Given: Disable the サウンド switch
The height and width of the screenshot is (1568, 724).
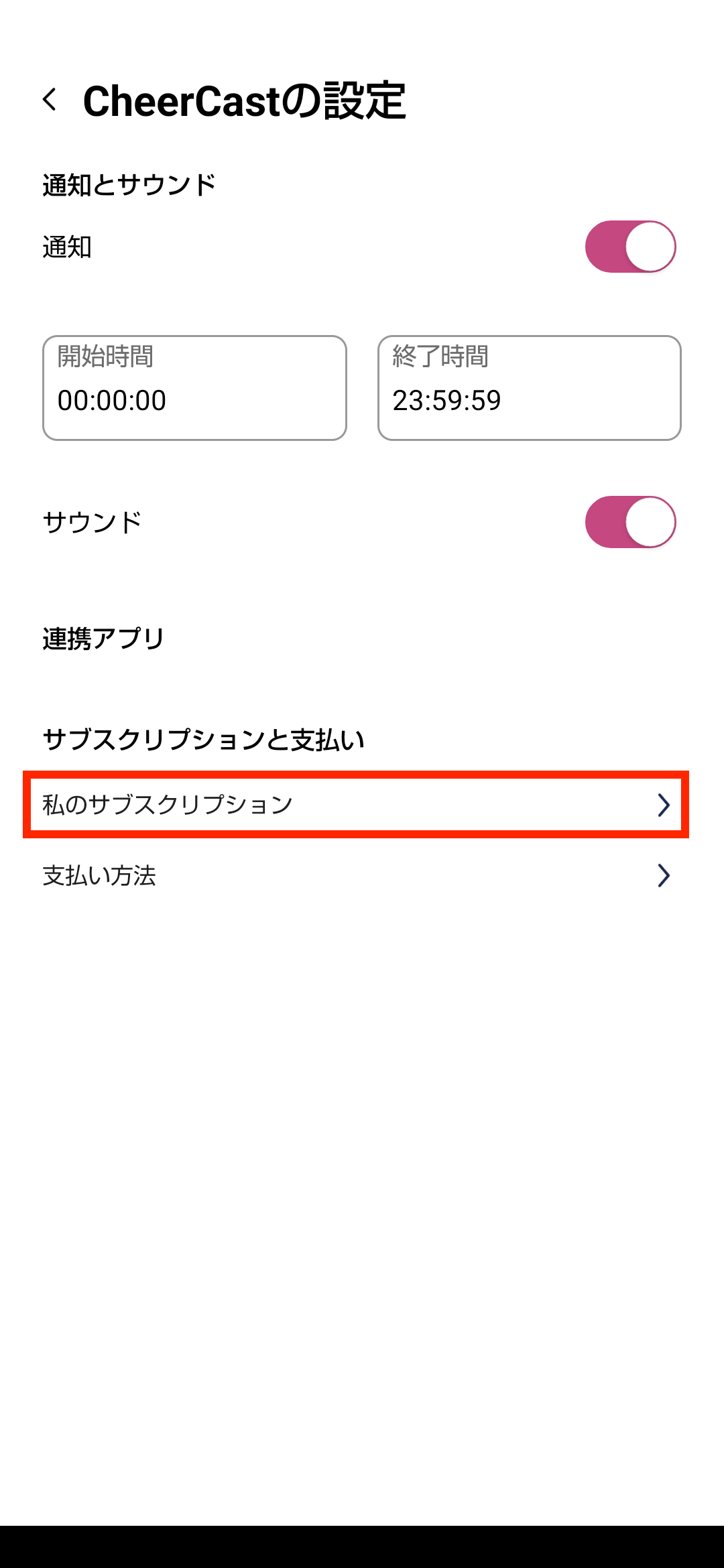Looking at the screenshot, I should [x=630, y=522].
